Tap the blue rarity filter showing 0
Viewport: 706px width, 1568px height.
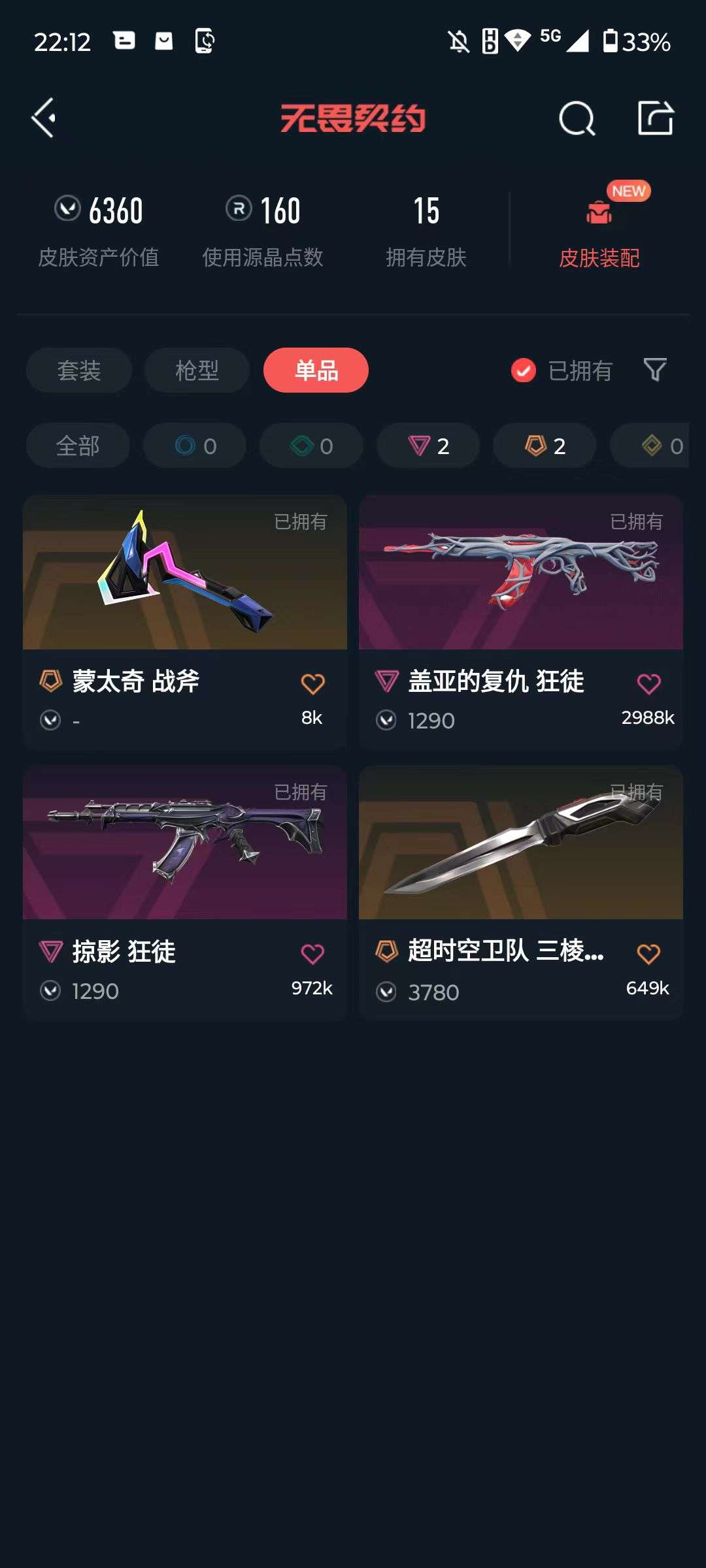[194, 446]
